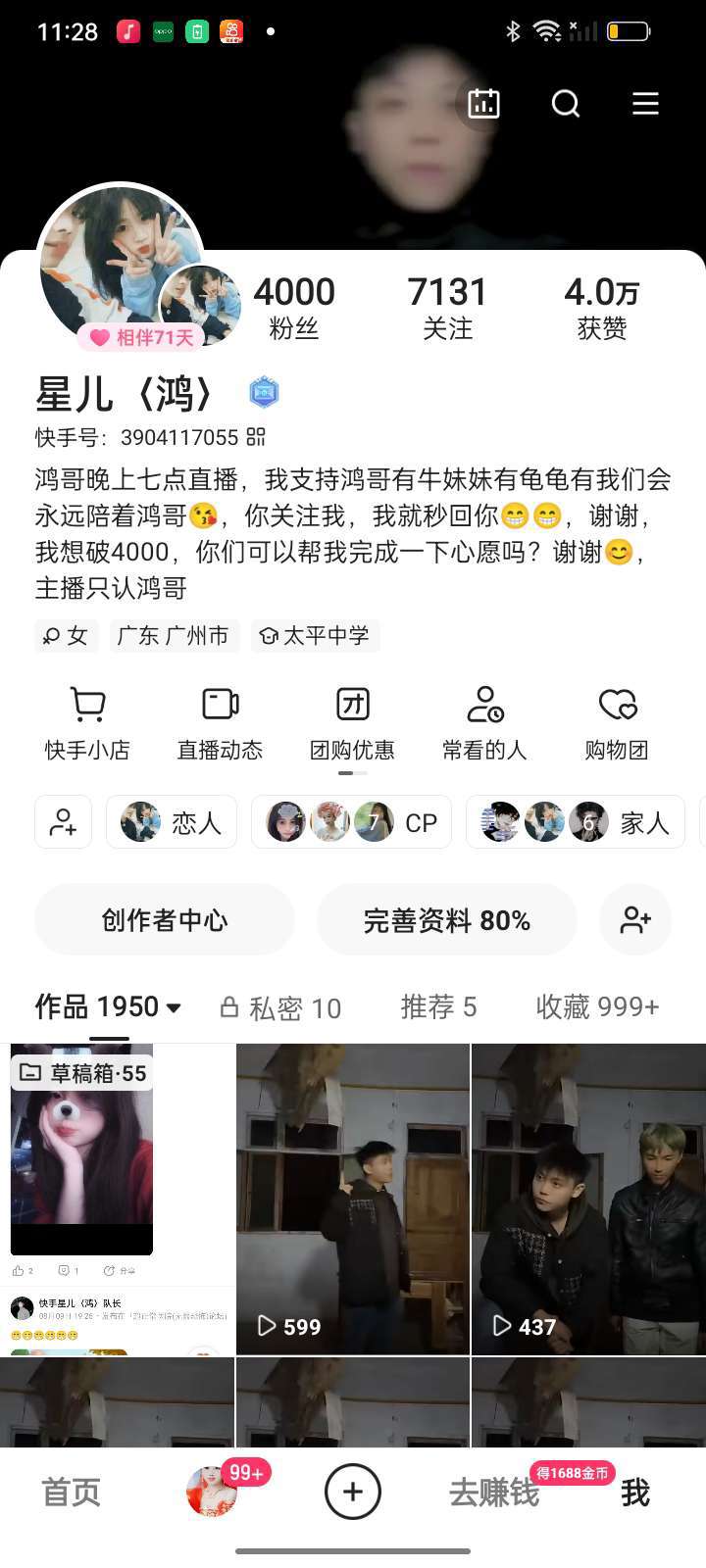Switch to the 私密 10 tab
The width and height of the screenshot is (706, 1568).
click(x=280, y=1007)
